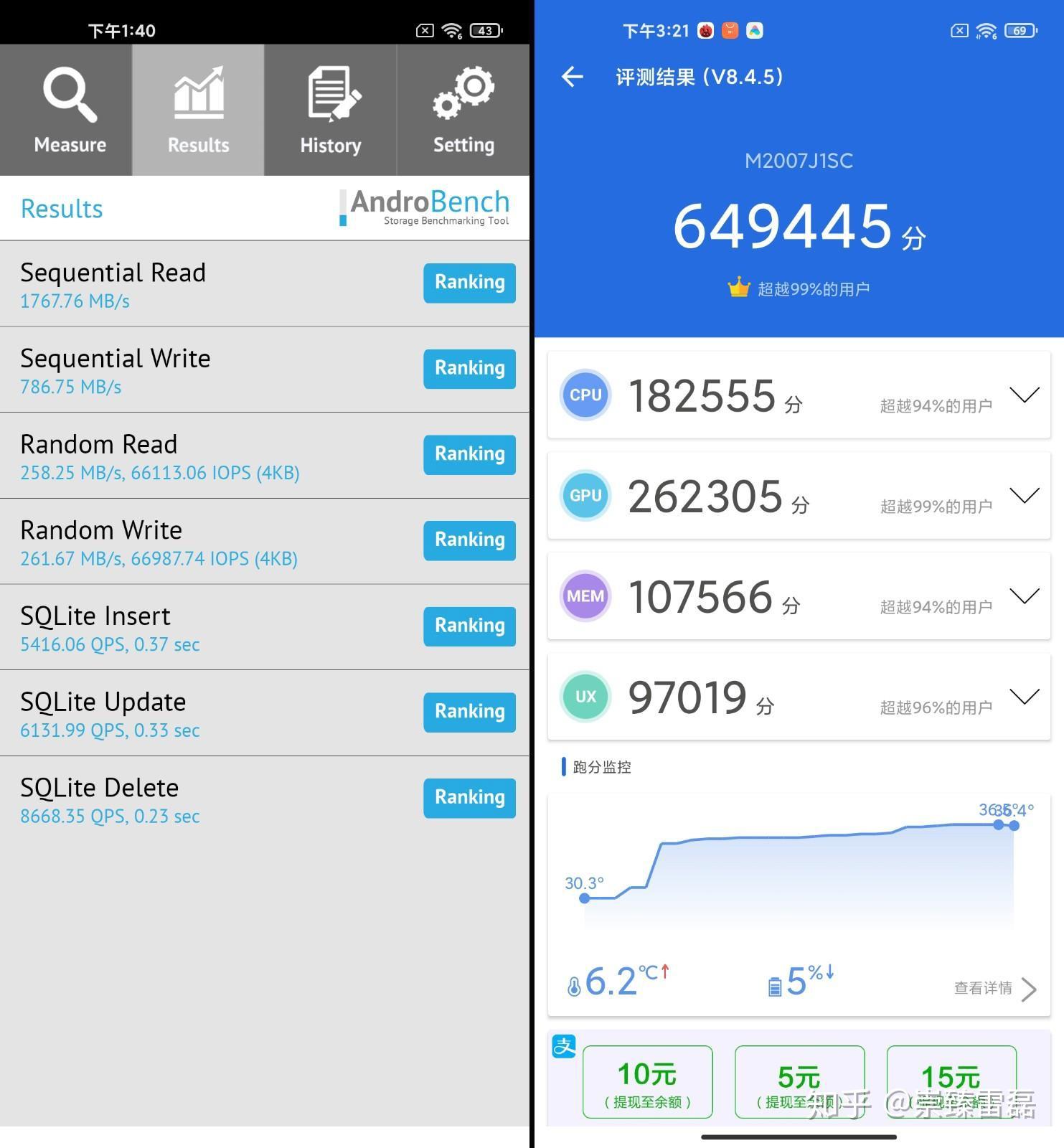Image resolution: width=1064 pixels, height=1148 pixels.
Task: Select the 15元 withdrawal option
Action: tap(951, 1081)
